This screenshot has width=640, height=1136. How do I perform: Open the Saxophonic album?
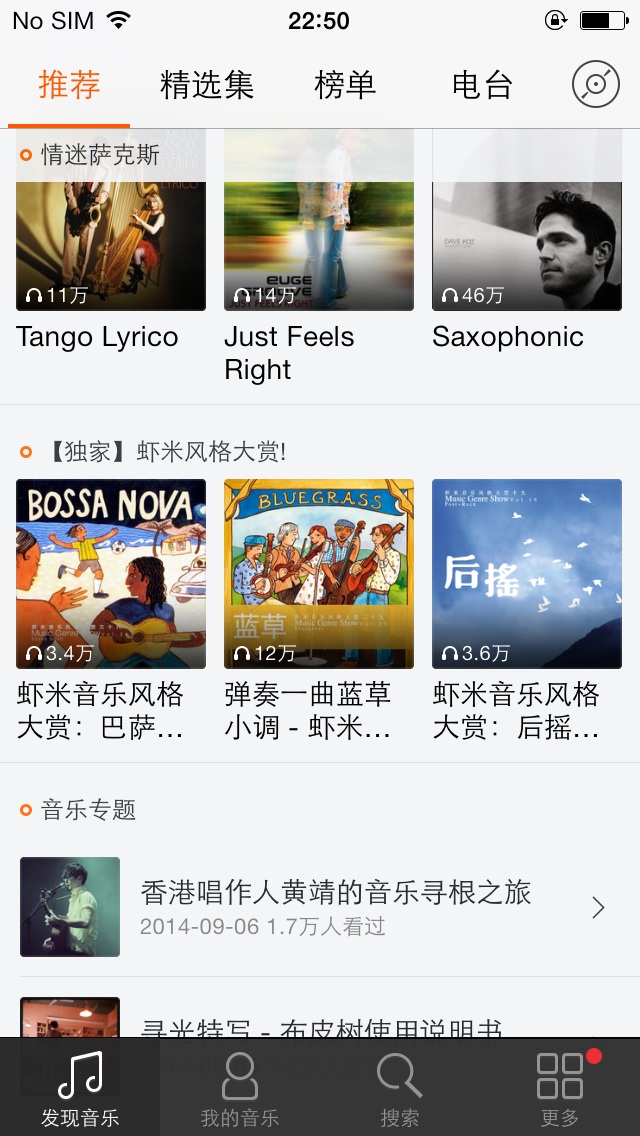(x=527, y=230)
